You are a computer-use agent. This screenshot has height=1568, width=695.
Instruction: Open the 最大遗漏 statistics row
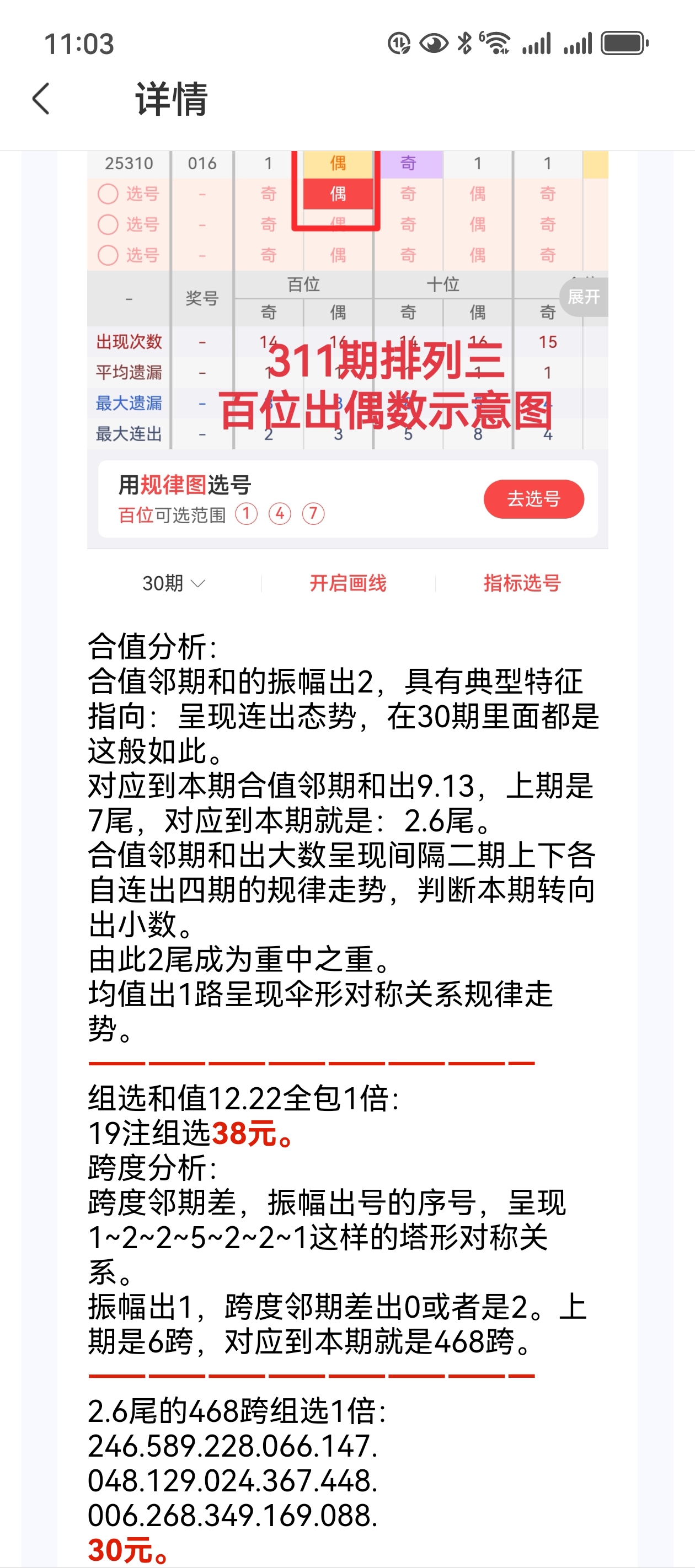pyautogui.click(x=128, y=403)
